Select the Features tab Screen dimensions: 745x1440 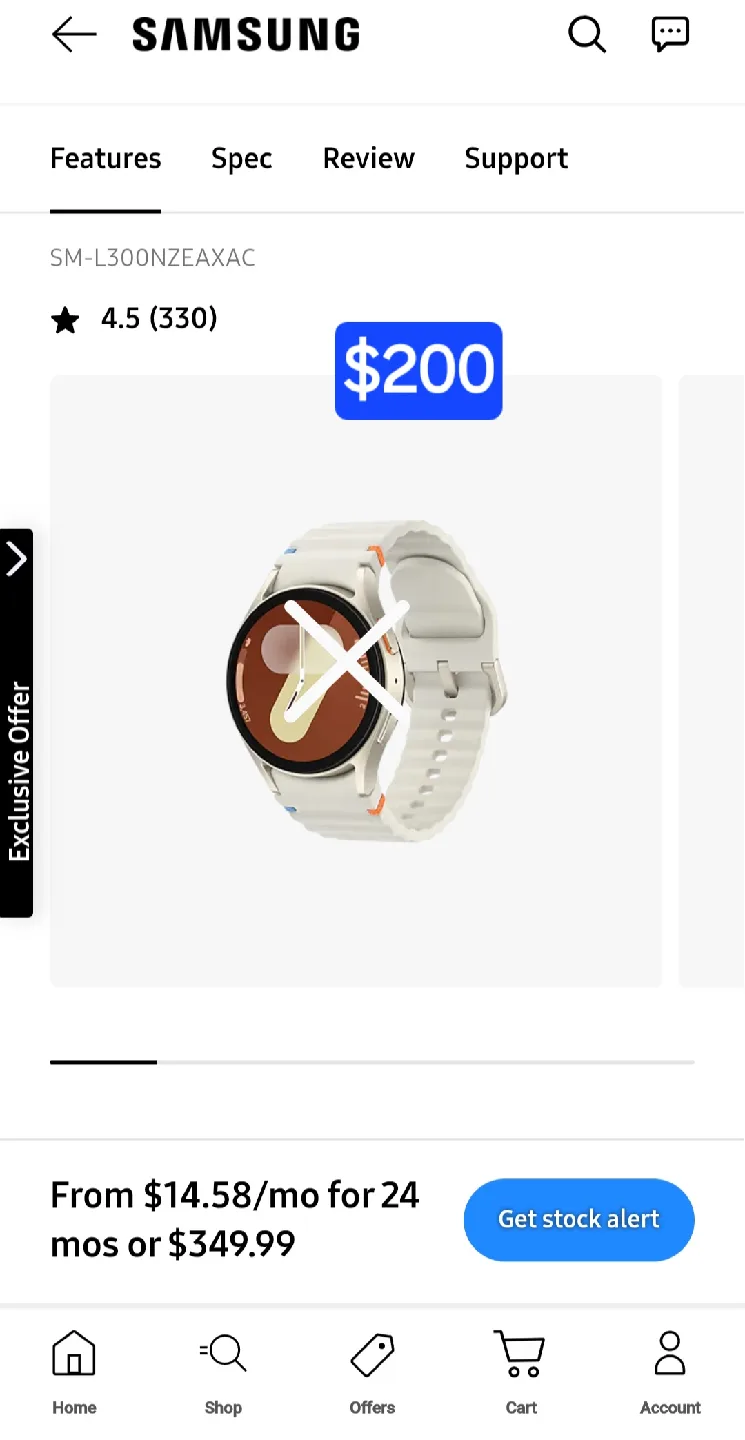click(x=105, y=158)
